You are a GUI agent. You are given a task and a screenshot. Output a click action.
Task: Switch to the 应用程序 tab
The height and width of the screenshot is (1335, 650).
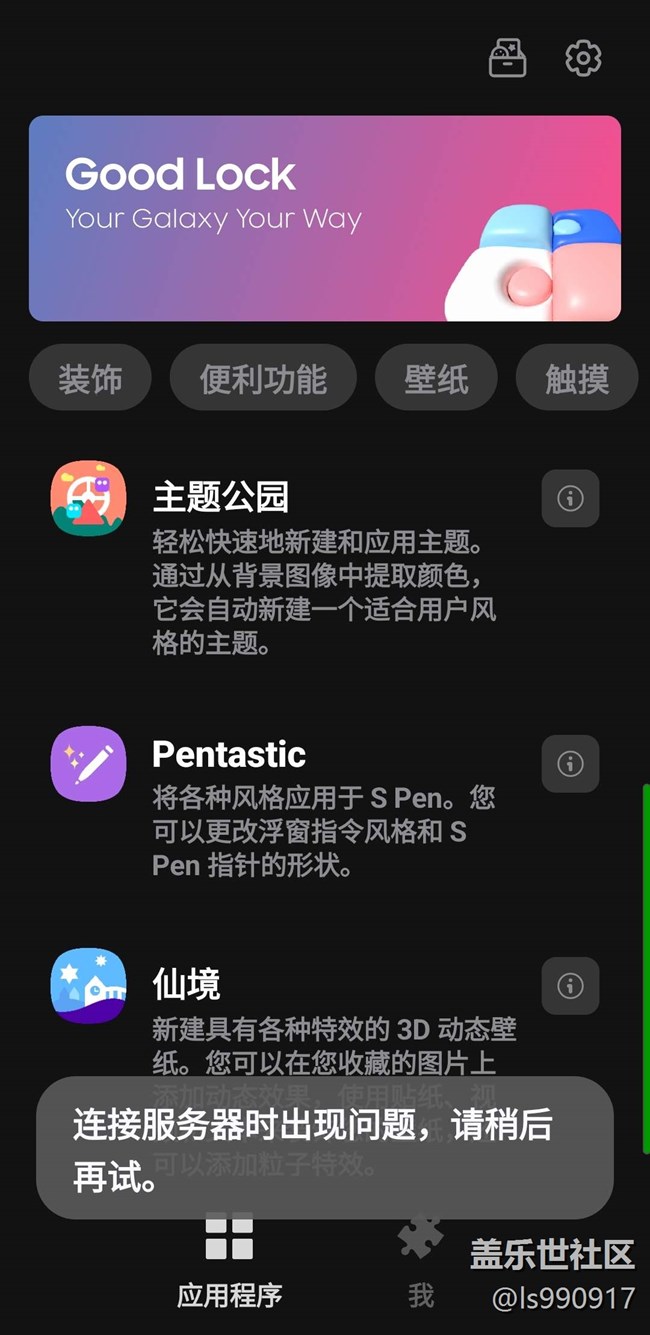(229, 1260)
